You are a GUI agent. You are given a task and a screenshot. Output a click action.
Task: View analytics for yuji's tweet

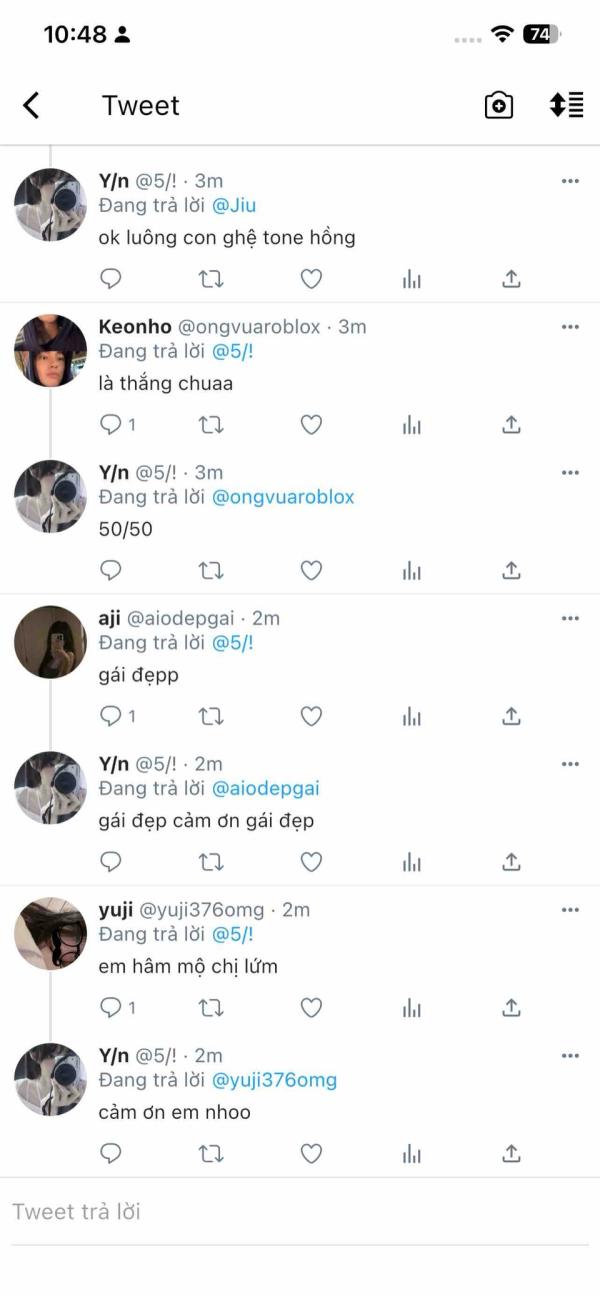click(411, 1008)
